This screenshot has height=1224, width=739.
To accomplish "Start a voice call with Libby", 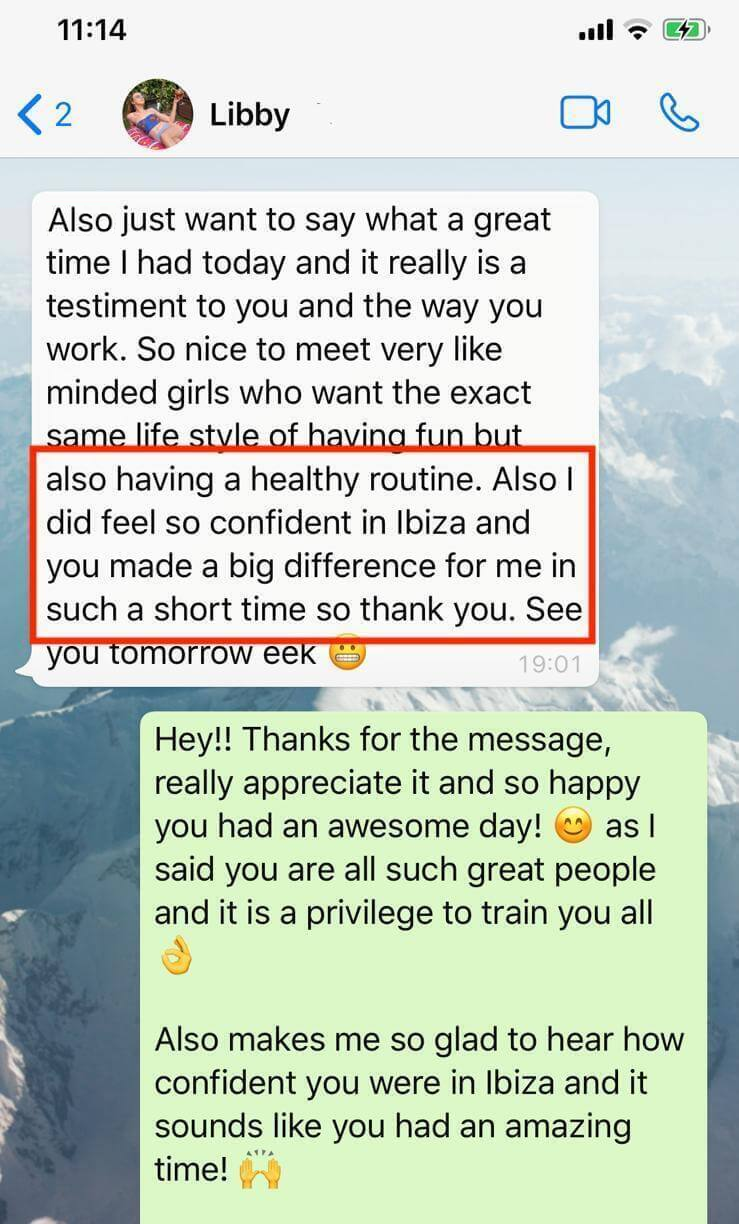I will (x=680, y=114).
